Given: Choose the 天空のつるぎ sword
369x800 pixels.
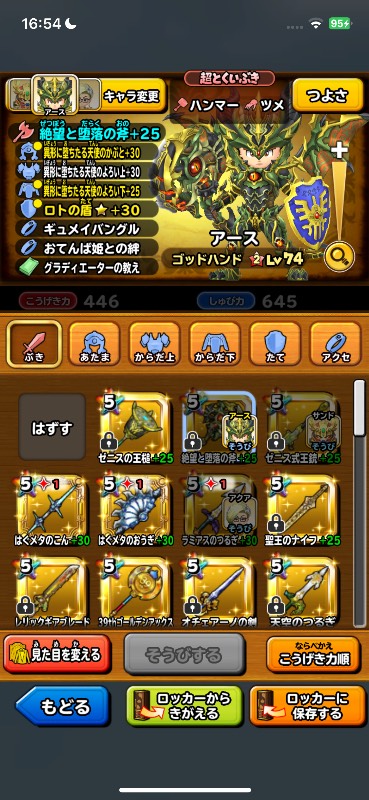Looking at the screenshot, I should 303,593.
